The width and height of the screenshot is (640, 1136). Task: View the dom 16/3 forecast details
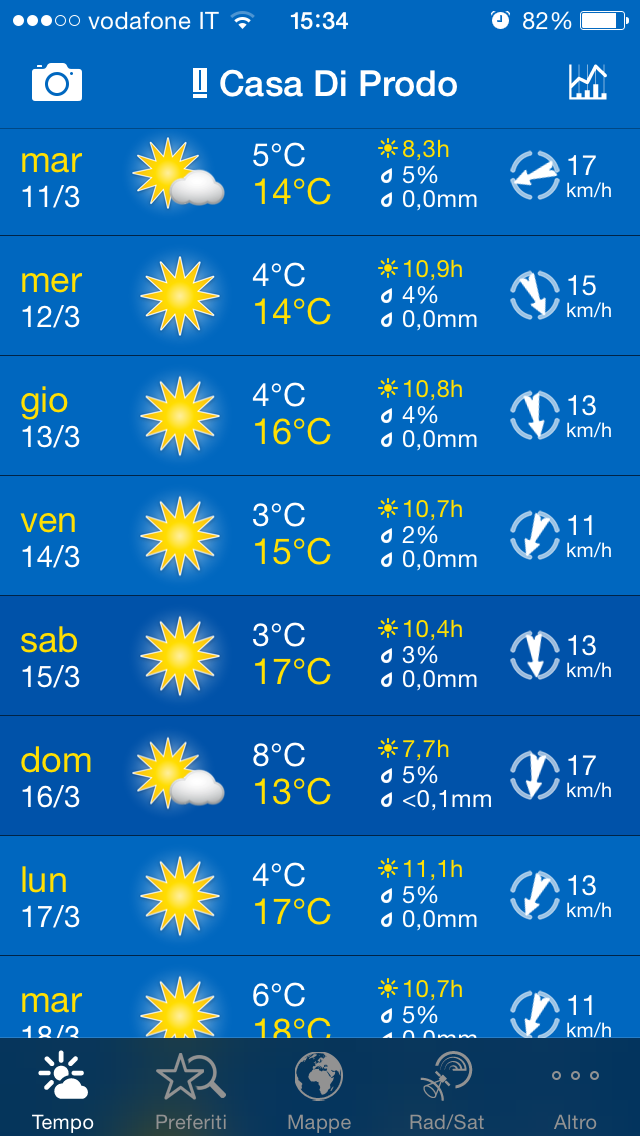tap(320, 776)
